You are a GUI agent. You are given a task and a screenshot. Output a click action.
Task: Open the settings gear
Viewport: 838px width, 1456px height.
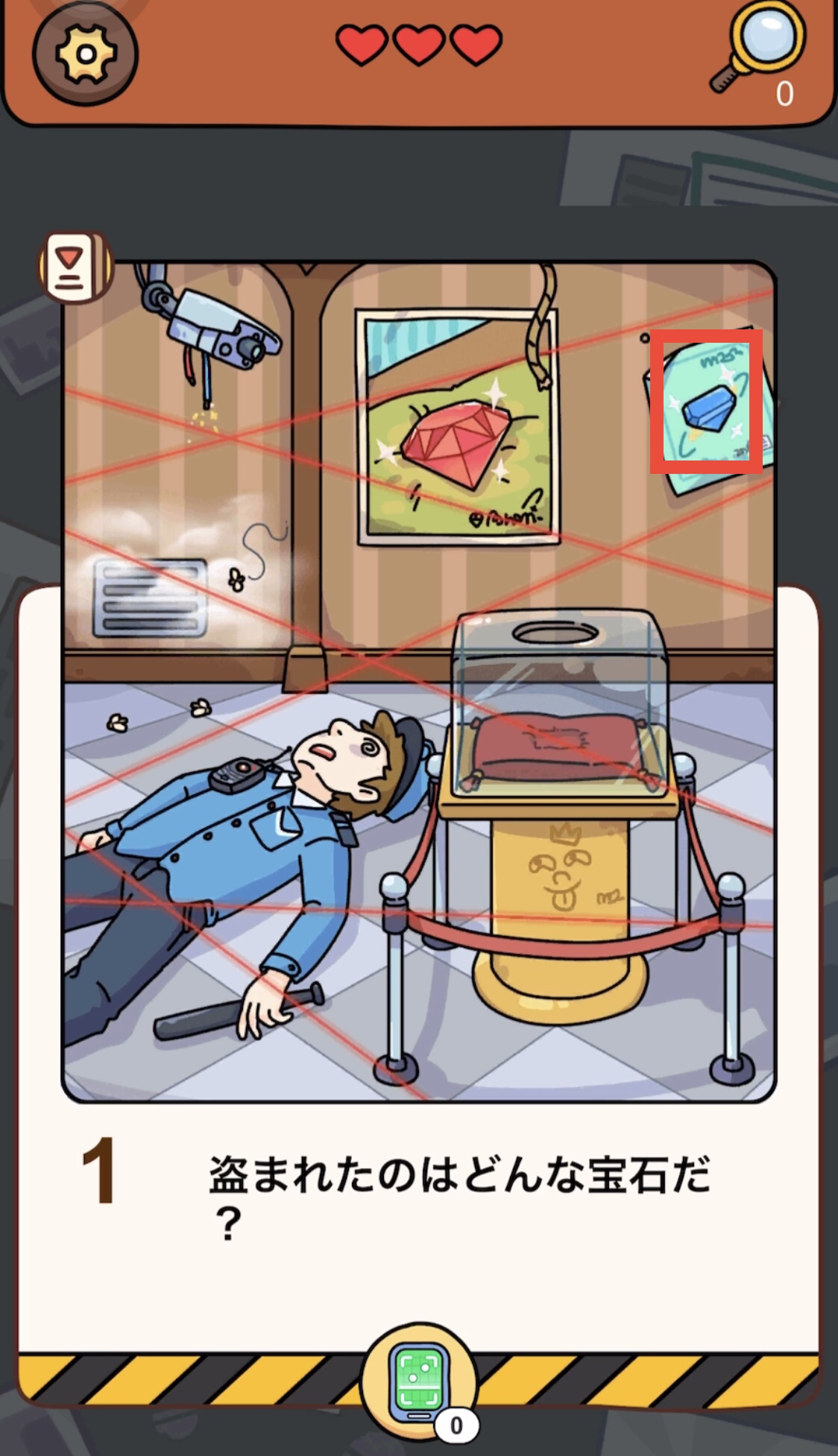click(85, 54)
